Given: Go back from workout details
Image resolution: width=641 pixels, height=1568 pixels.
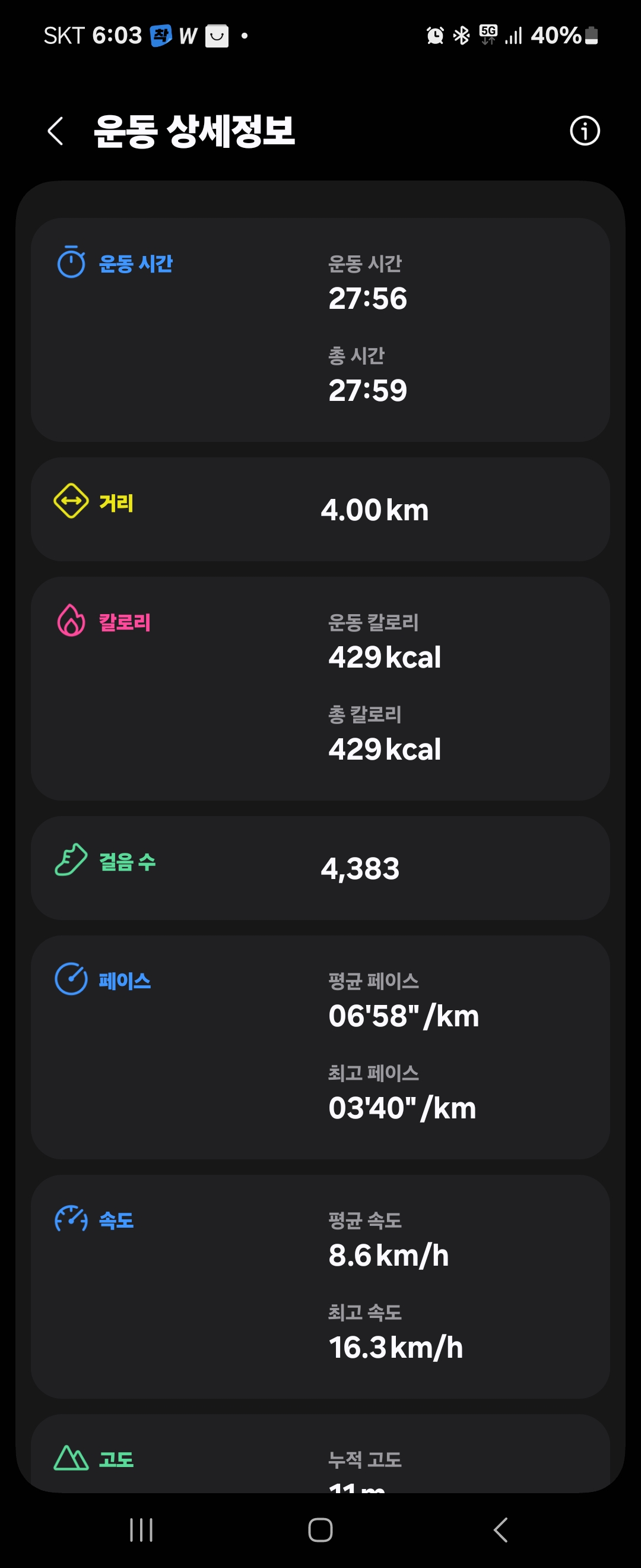Looking at the screenshot, I should (x=55, y=131).
